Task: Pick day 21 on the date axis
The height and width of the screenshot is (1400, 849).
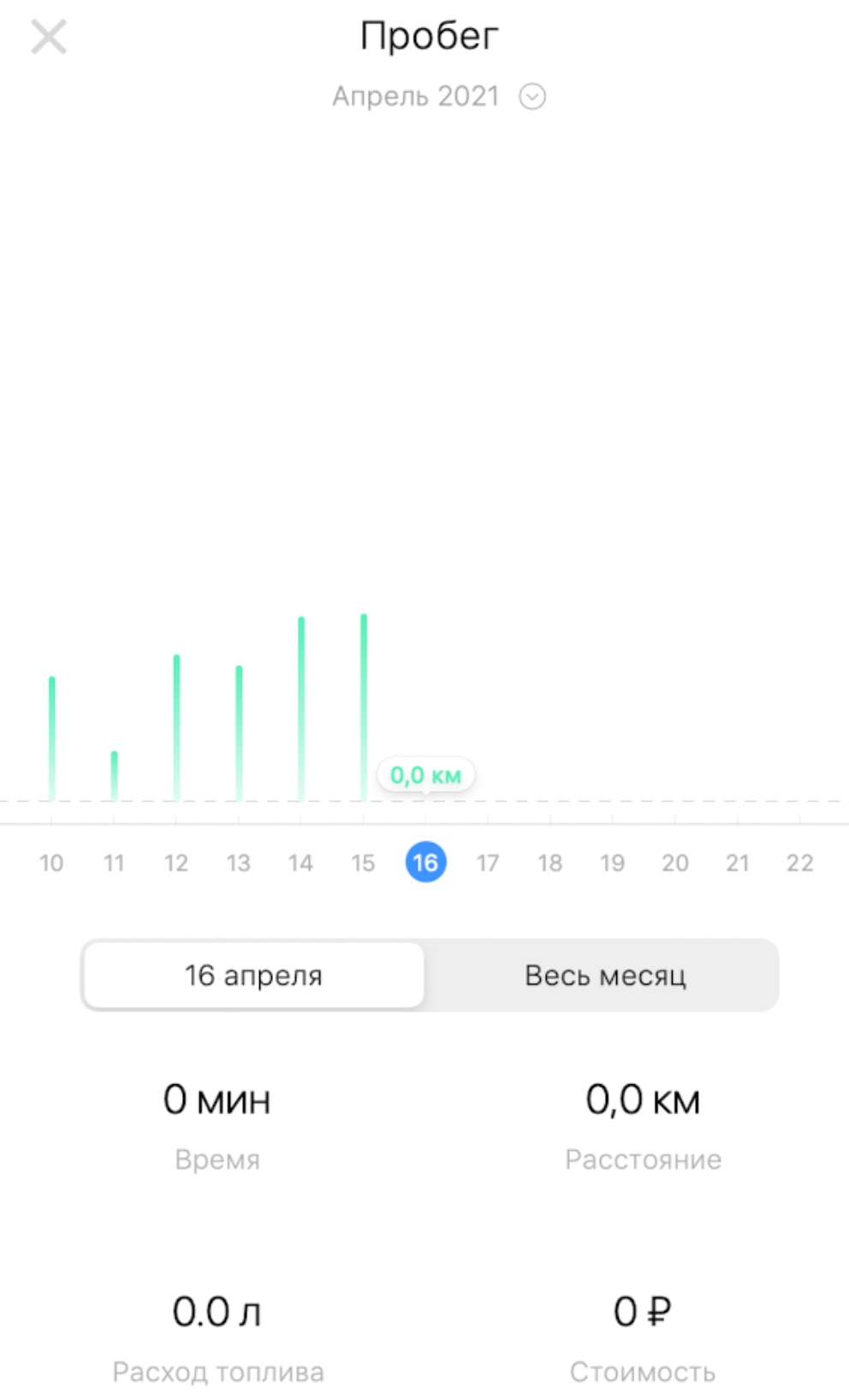Action: tap(738, 863)
